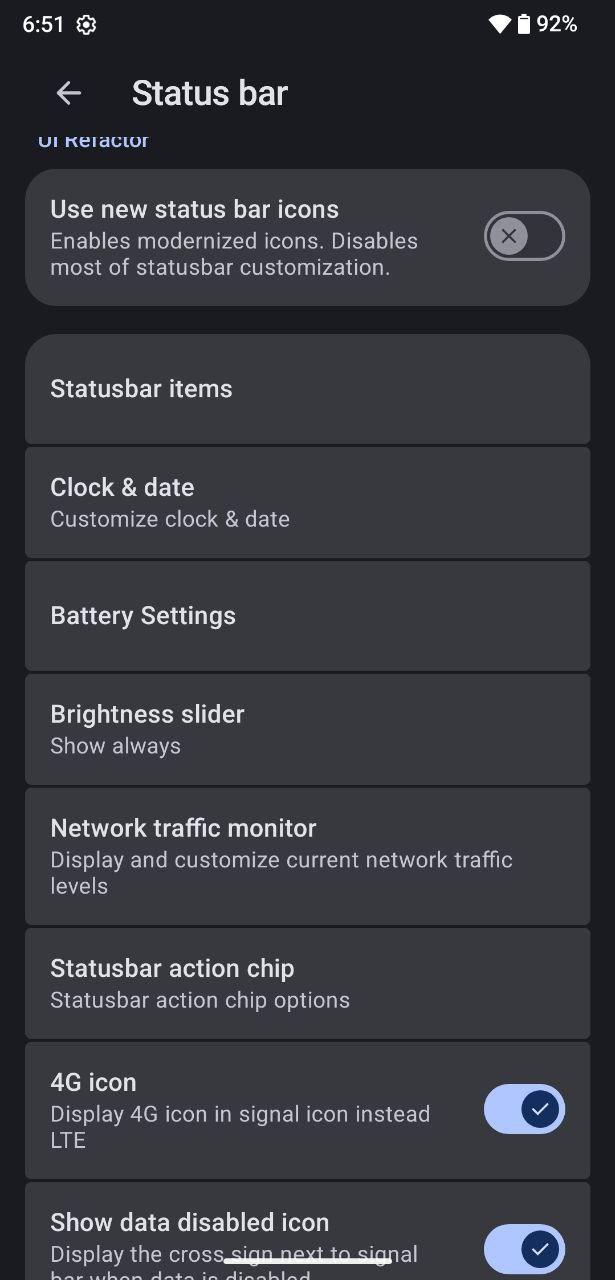Image resolution: width=615 pixels, height=1280 pixels.
Task: Open Clock & date customization
Action: [307, 502]
